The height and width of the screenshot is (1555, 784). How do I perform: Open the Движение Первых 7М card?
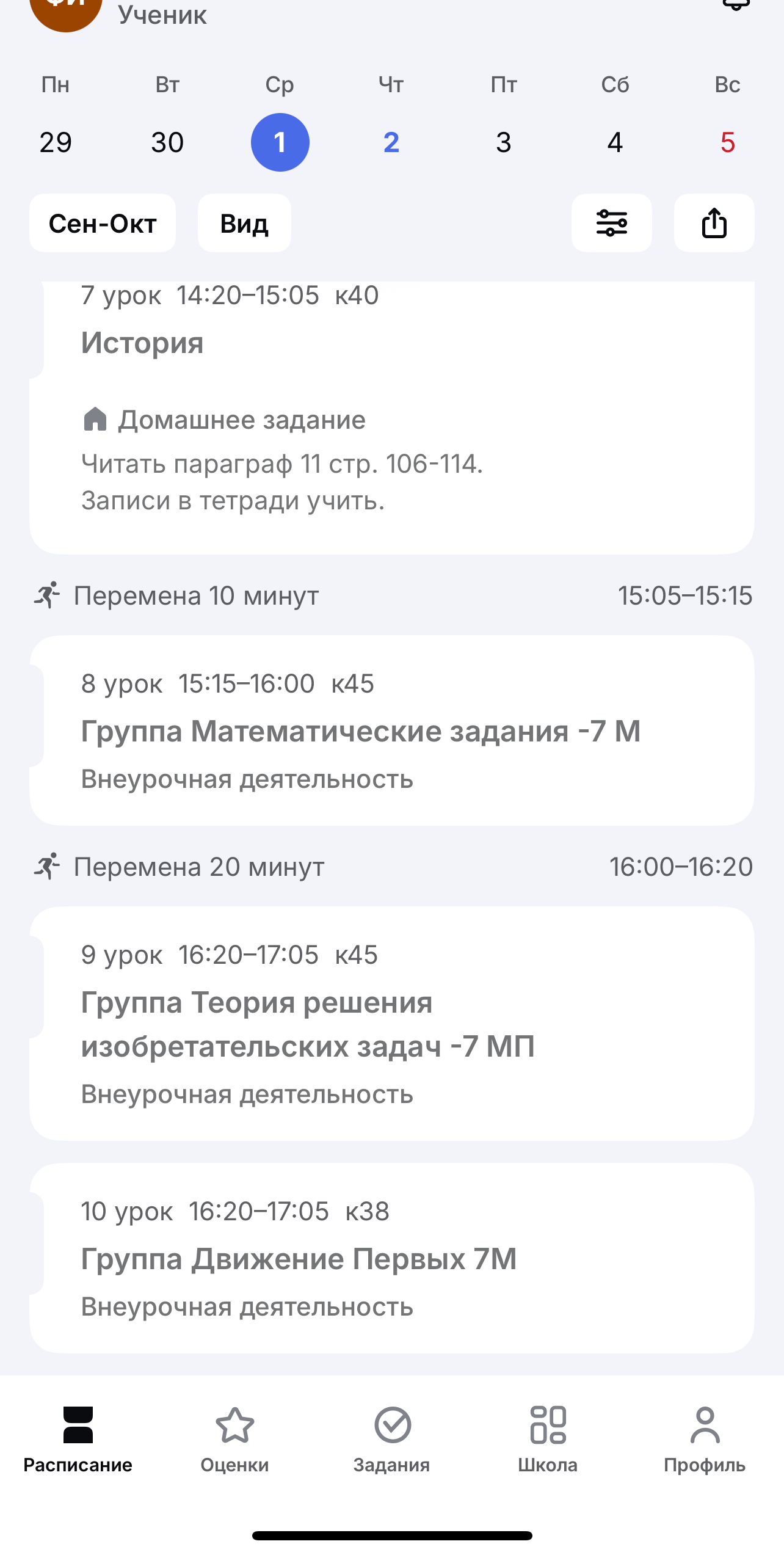tap(391, 1258)
